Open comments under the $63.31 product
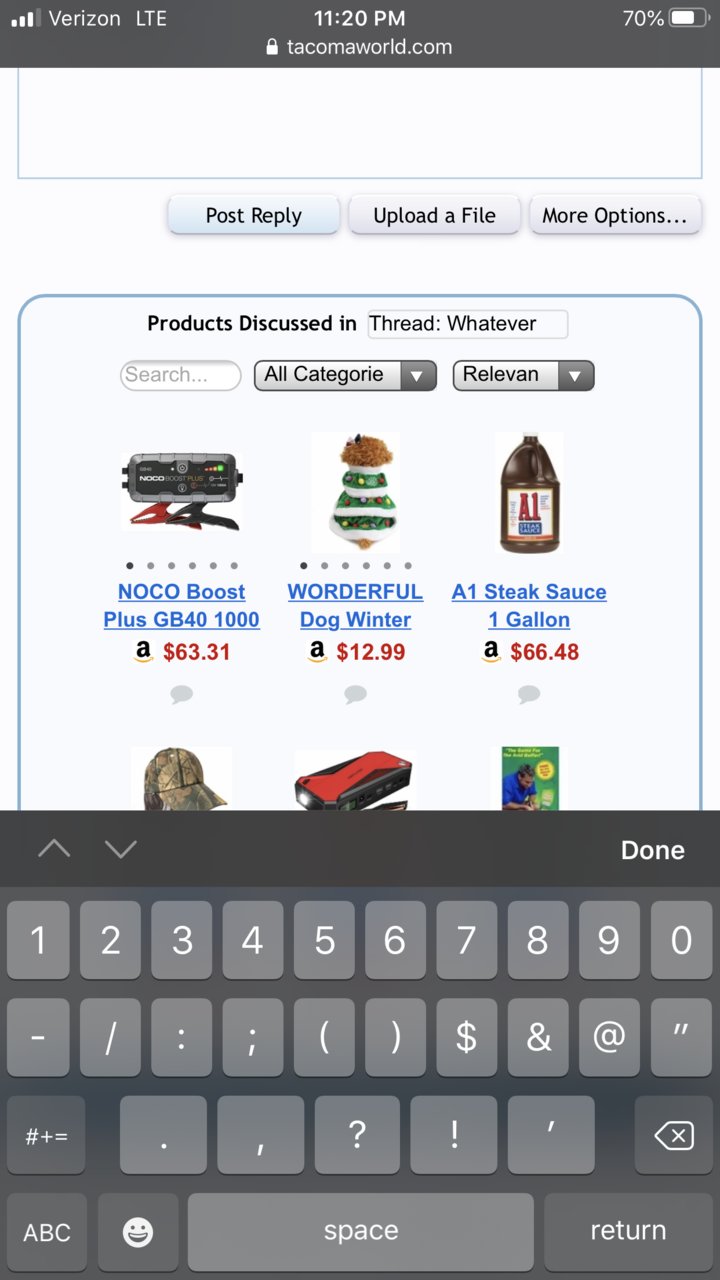Viewport: 720px width, 1280px height. pos(181,694)
